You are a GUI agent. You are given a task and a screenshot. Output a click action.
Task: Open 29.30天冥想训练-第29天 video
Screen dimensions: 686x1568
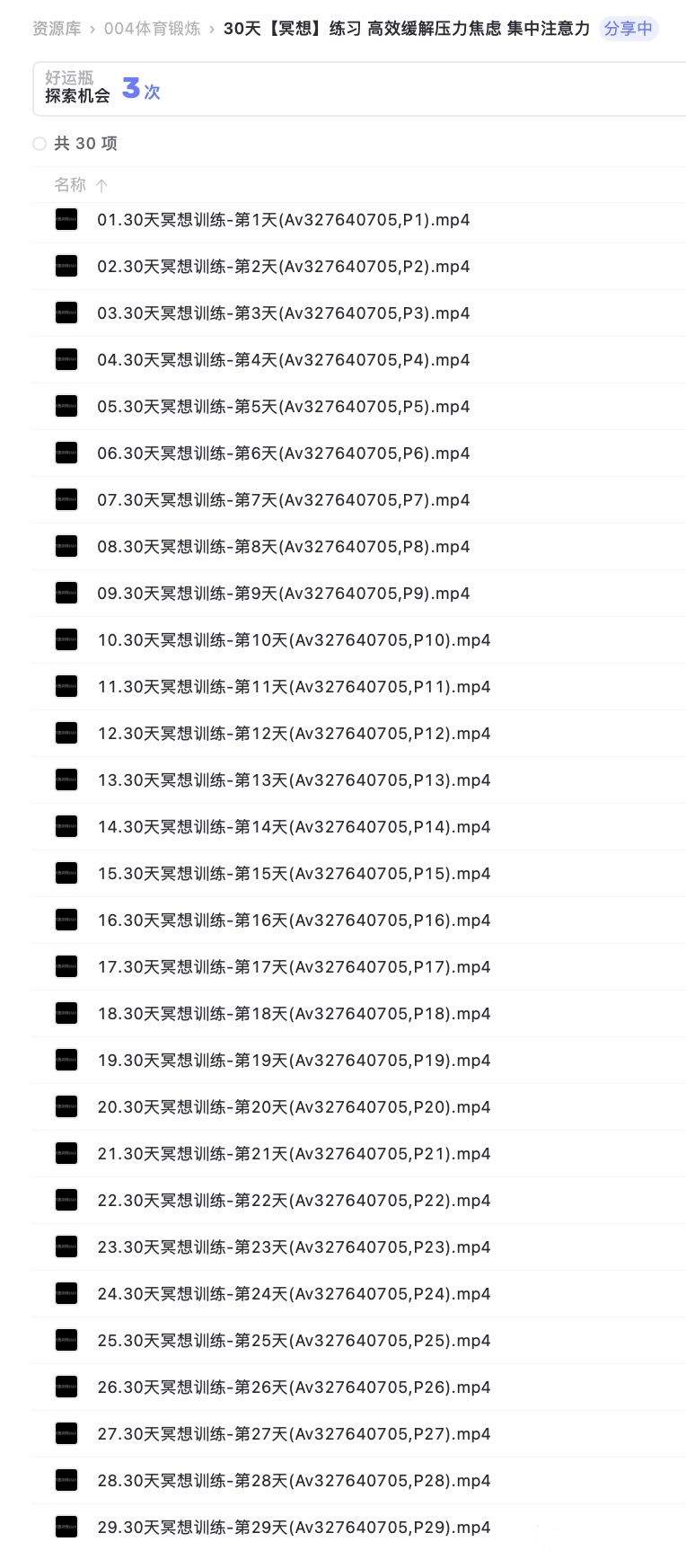tap(294, 1528)
